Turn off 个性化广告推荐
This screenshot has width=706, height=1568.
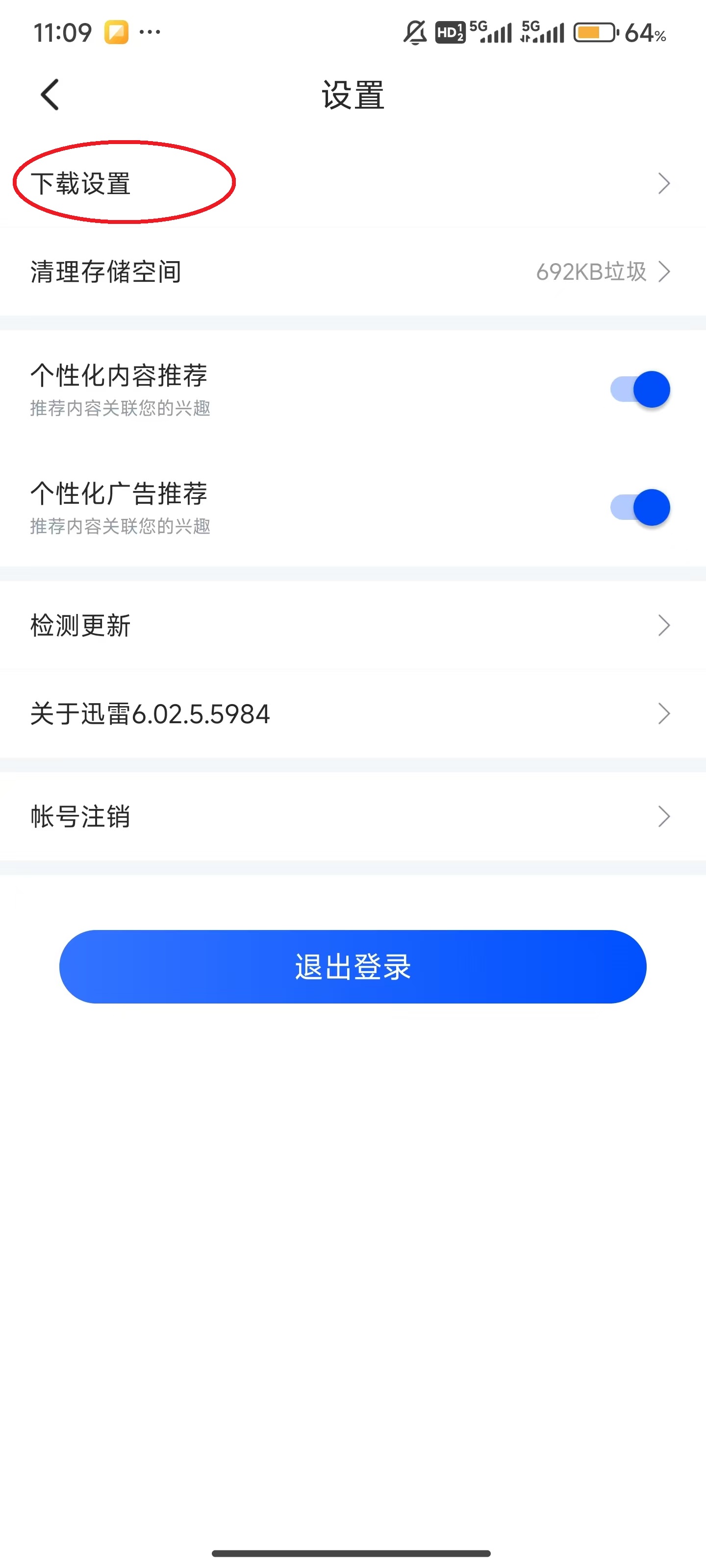point(640,507)
